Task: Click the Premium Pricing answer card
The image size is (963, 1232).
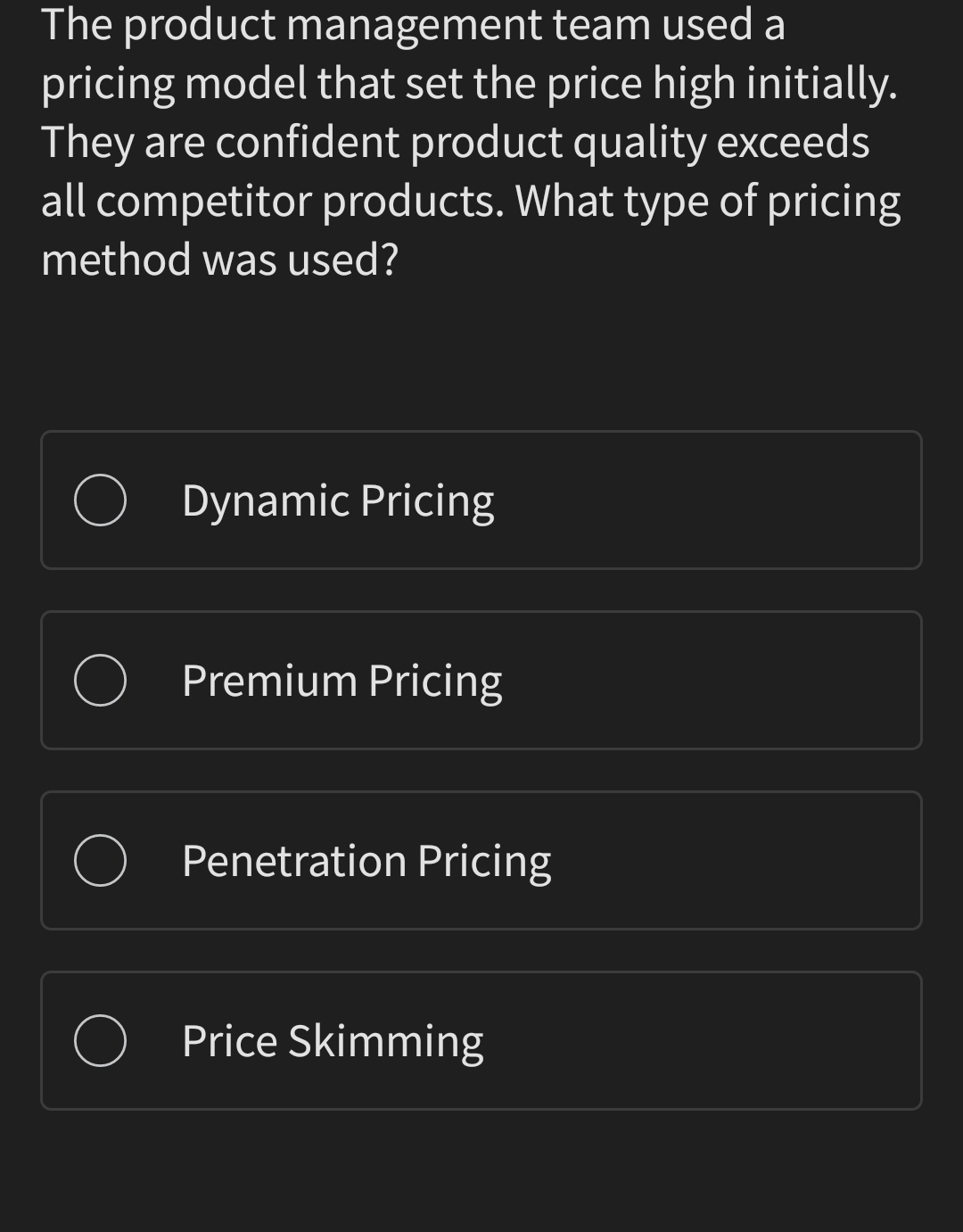Action: click(481, 680)
